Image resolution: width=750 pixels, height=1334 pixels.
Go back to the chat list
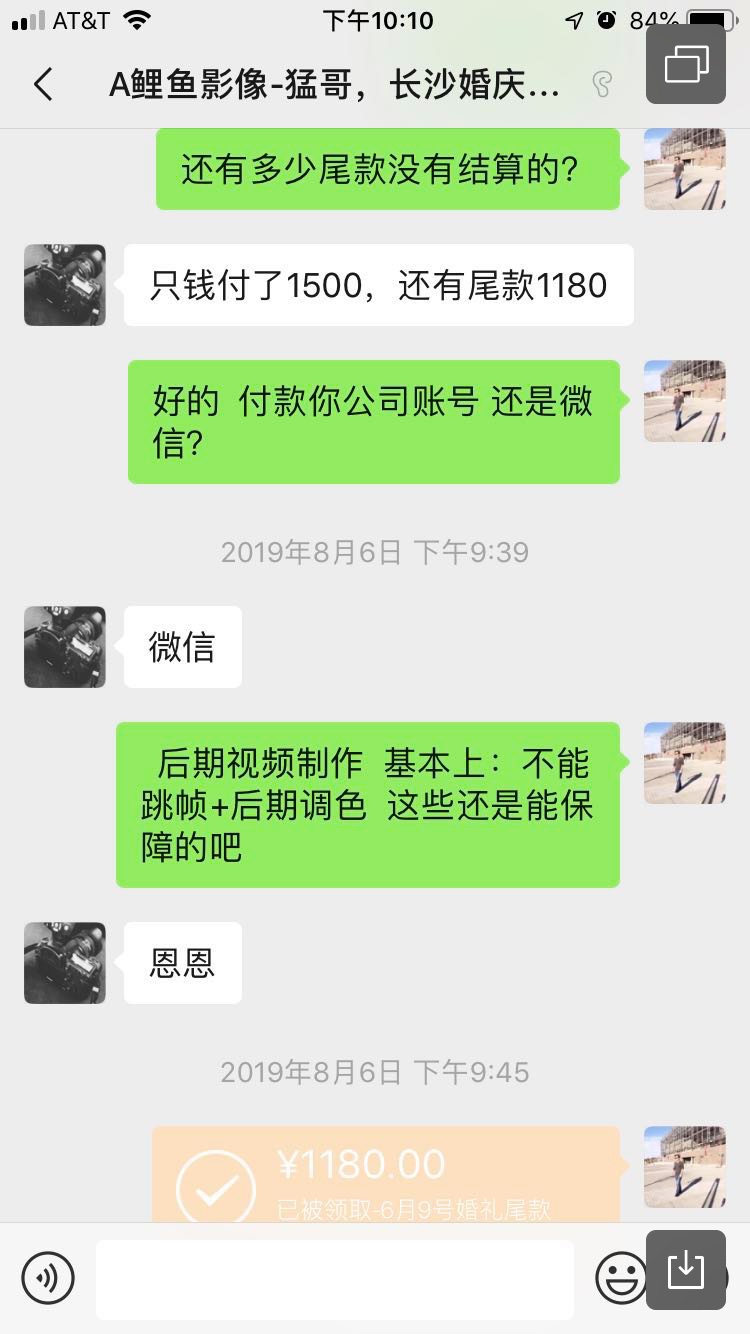coord(43,84)
